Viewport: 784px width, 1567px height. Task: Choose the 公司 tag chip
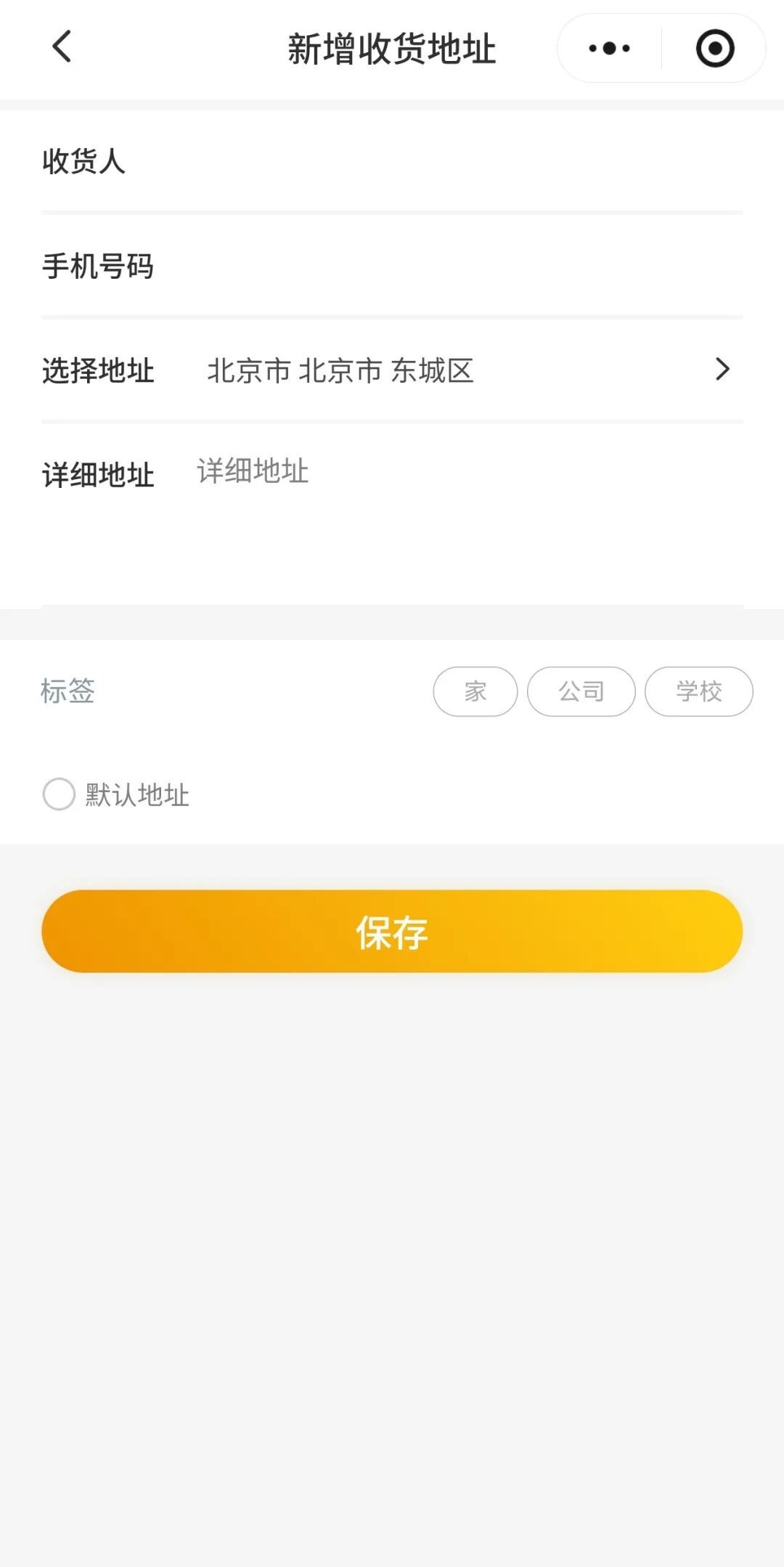point(581,691)
